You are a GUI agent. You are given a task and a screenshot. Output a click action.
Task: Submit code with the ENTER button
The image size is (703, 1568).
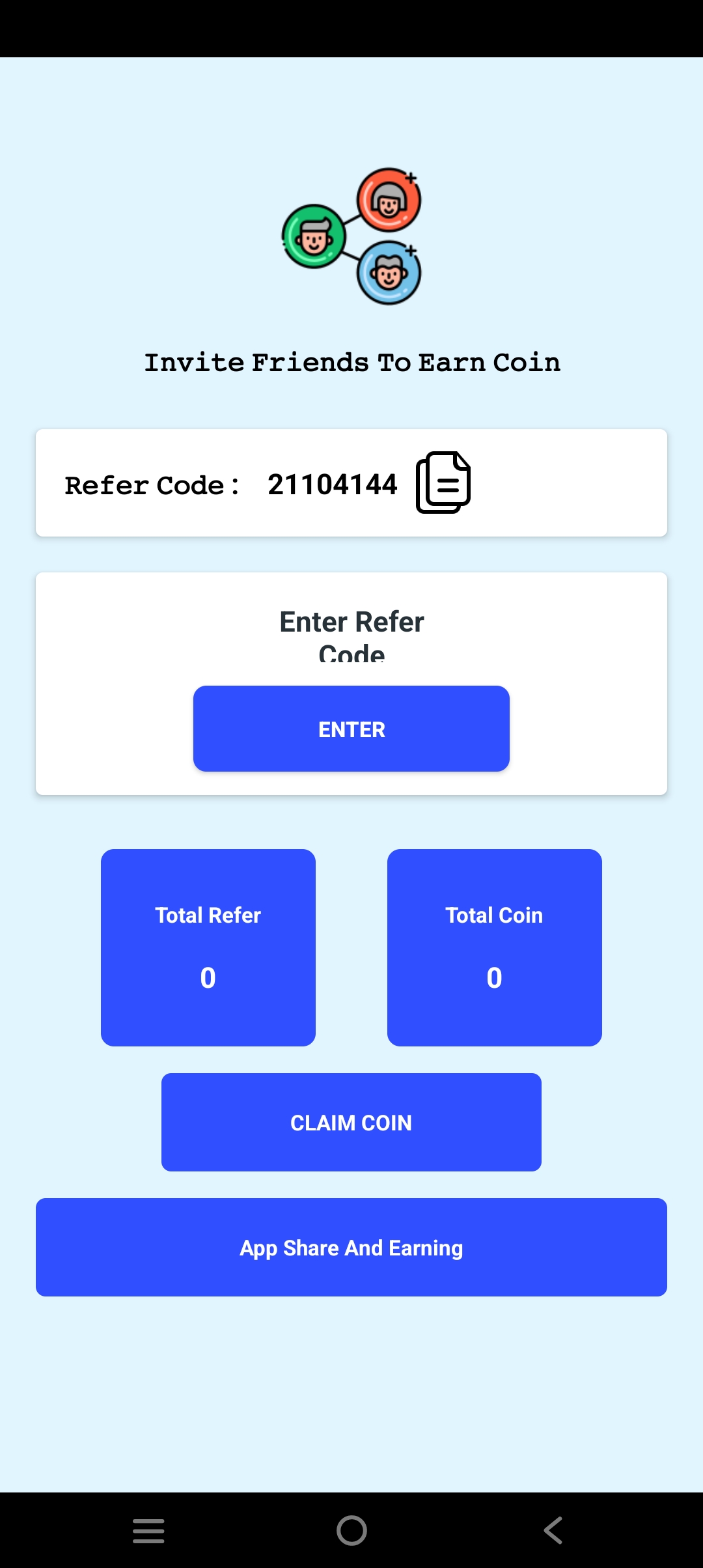351,729
